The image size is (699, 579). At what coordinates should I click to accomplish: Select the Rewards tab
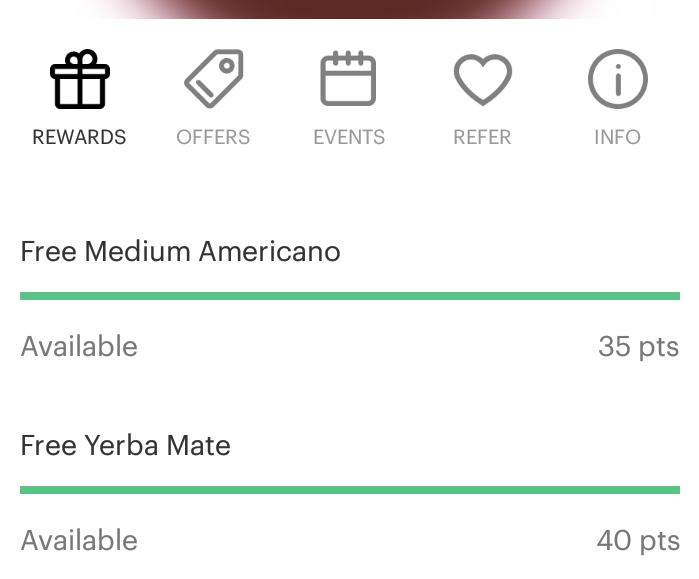point(79,99)
